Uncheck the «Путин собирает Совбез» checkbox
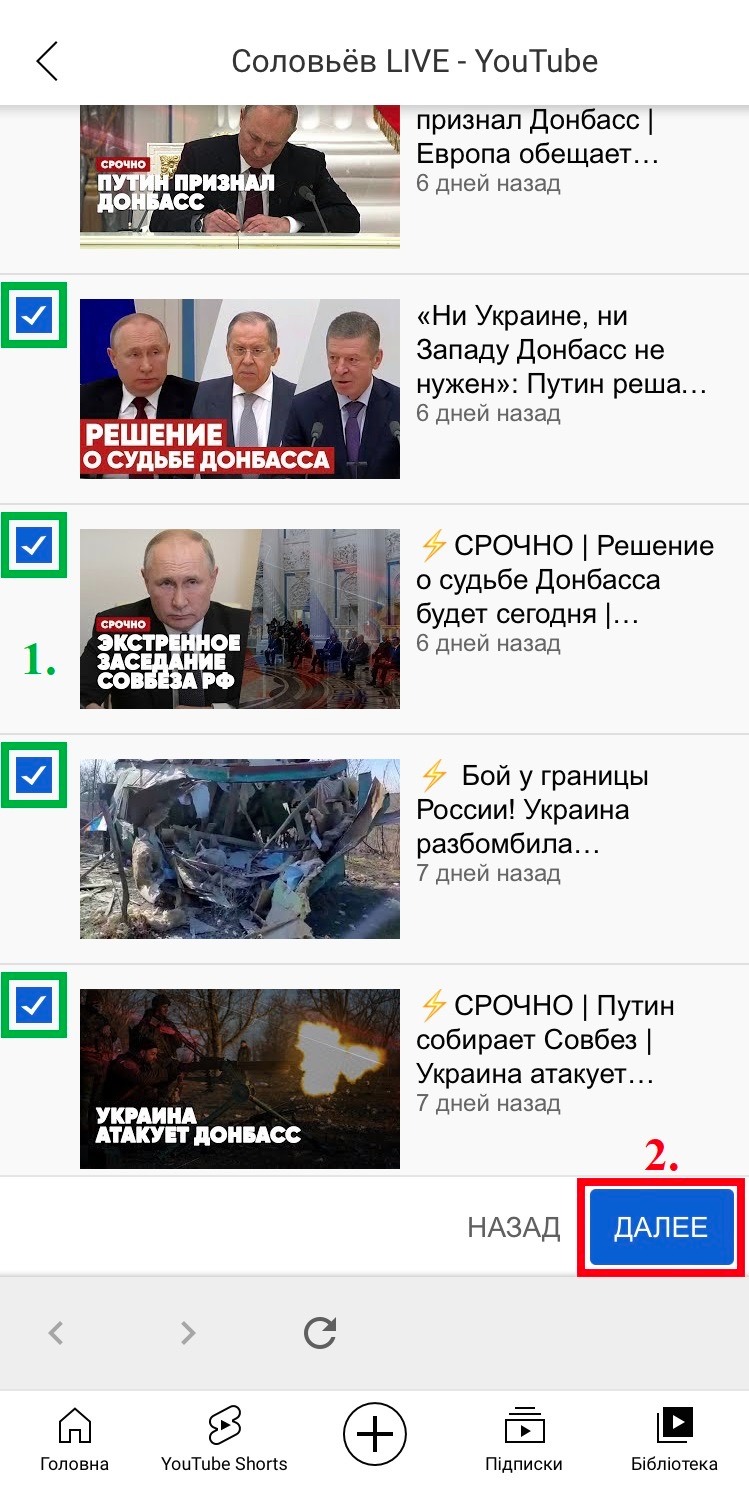Screen dimensions: 749x1491 click(x=34, y=1005)
